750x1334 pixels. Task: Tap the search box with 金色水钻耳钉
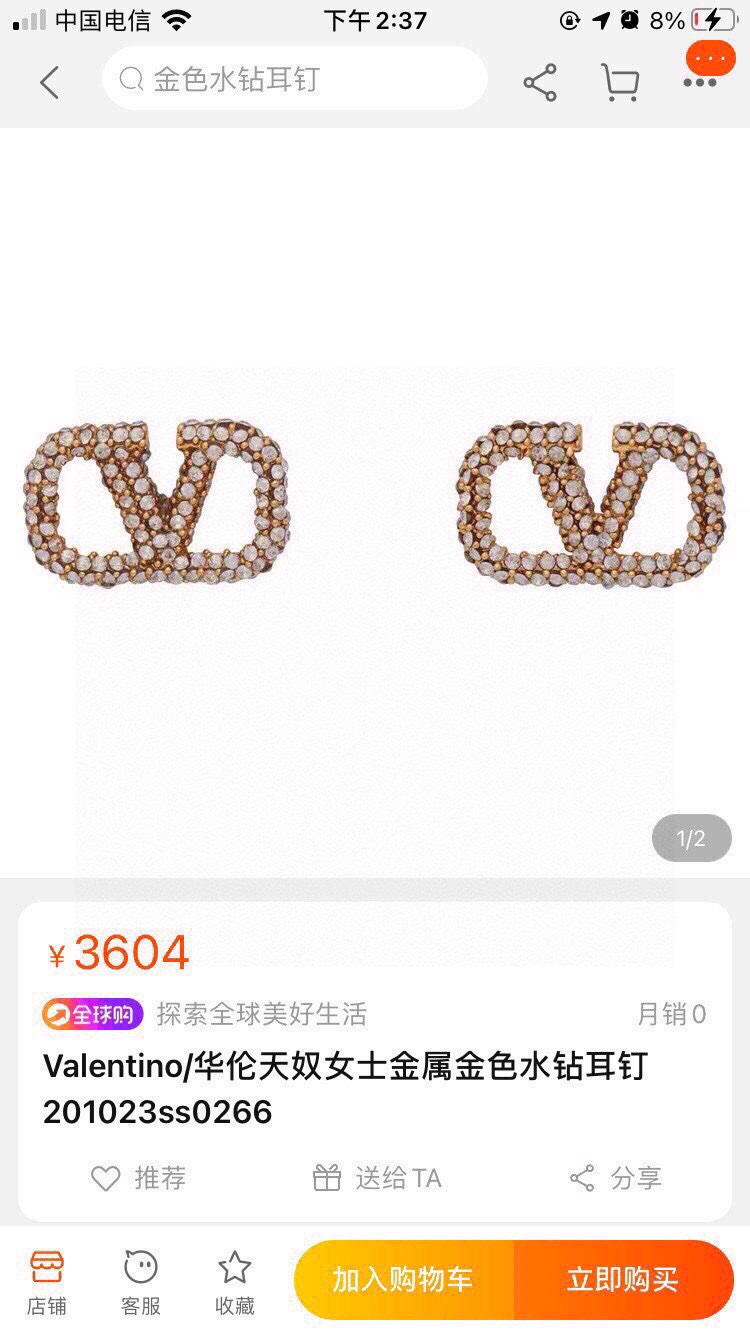[294, 79]
